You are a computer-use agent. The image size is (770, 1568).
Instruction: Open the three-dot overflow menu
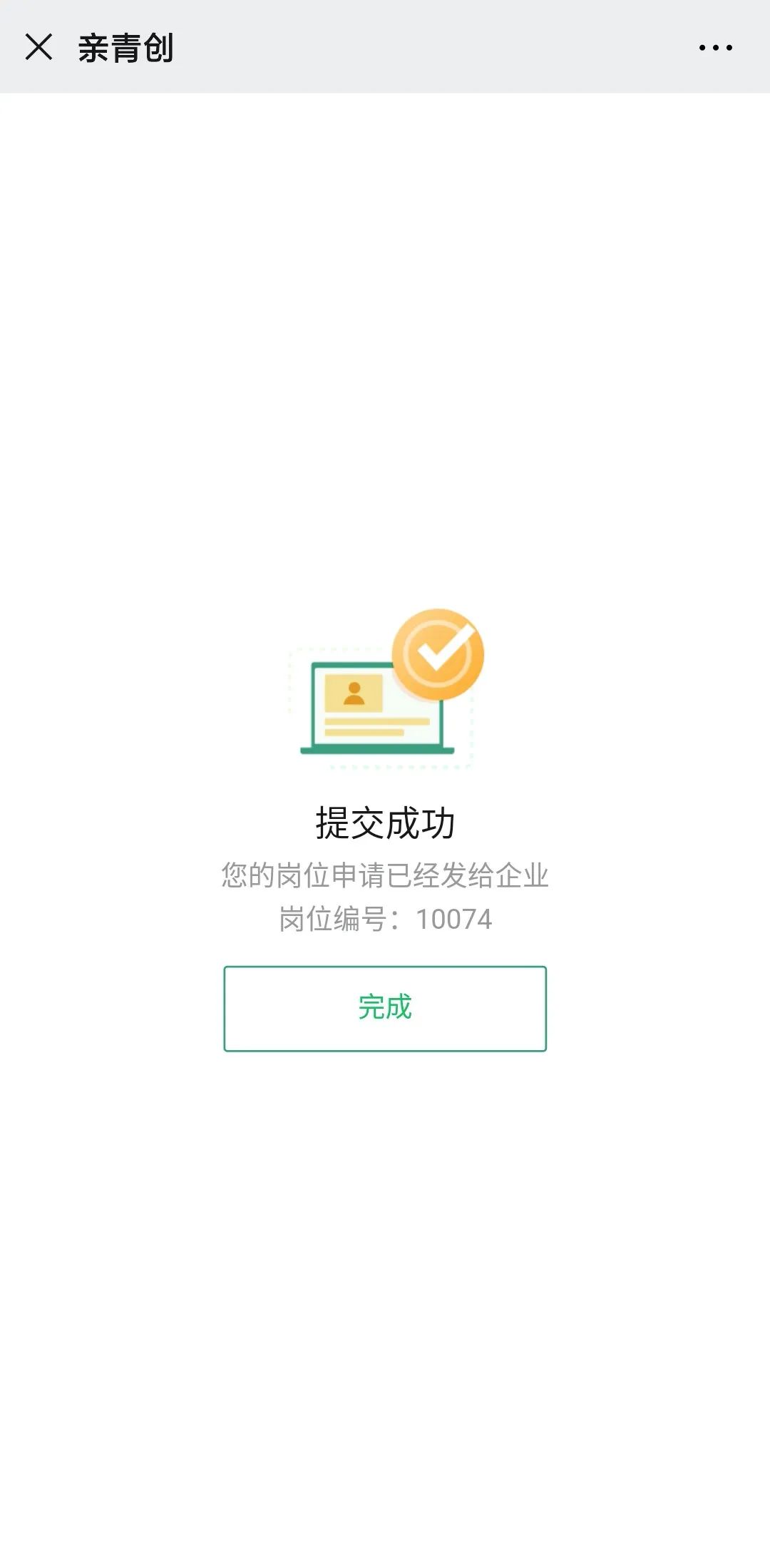(715, 48)
